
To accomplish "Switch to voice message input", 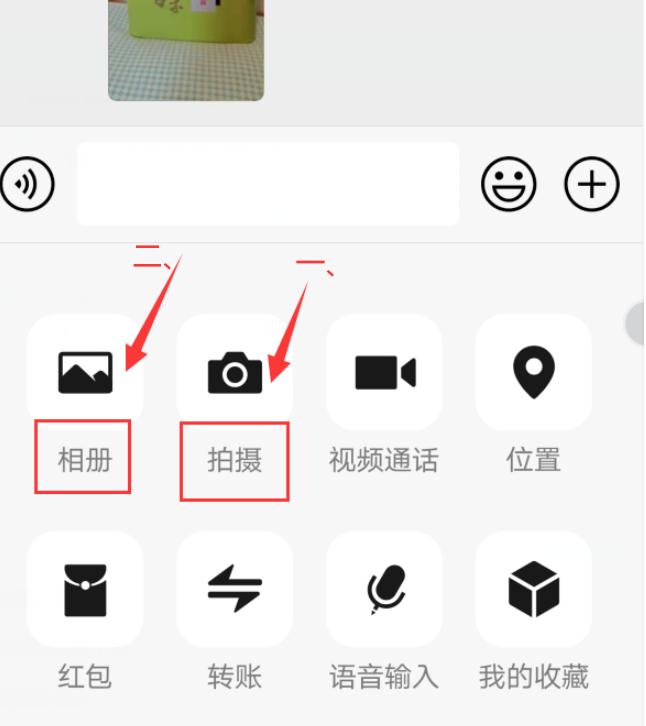I will (x=27, y=184).
